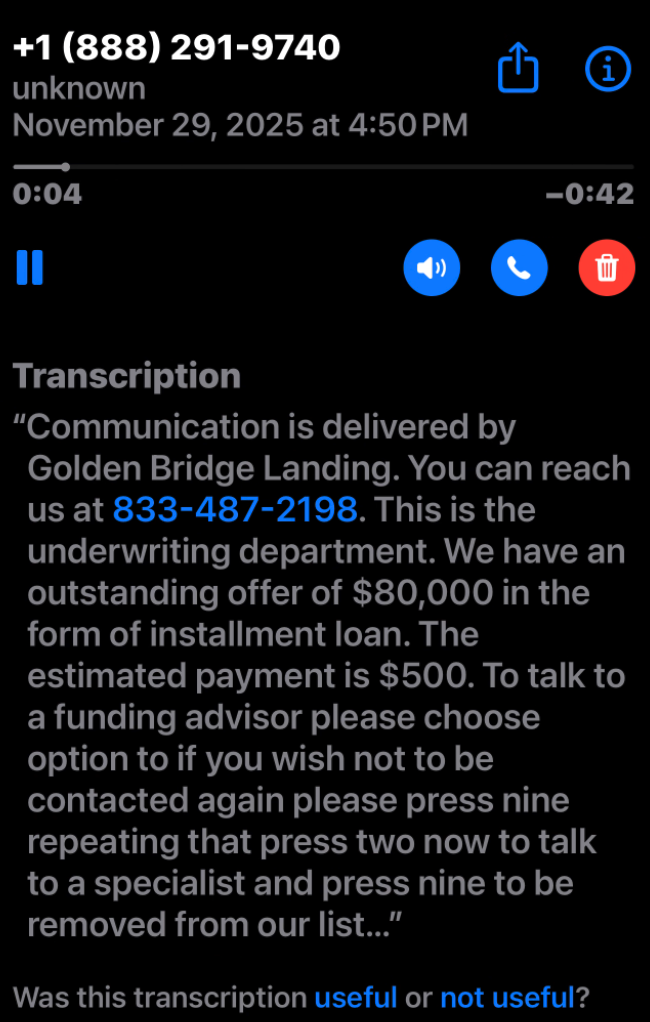
Task: Share this voicemail
Action: pyautogui.click(x=518, y=69)
